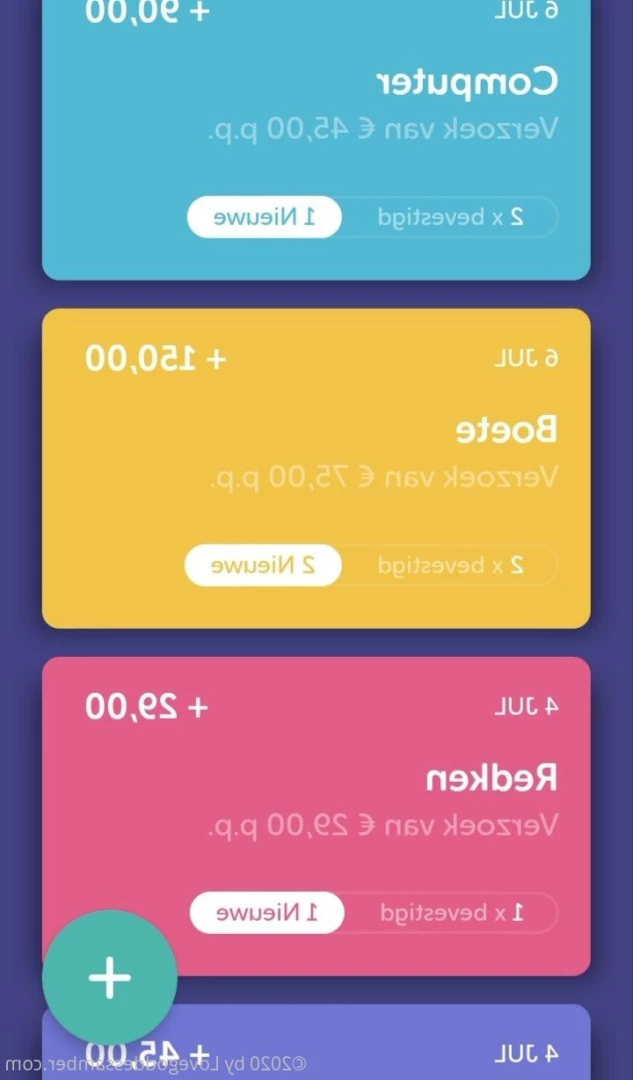Open the Boete payment request card
The height and width of the screenshot is (1080, 633).
pyautogui.click(x=316, y=468)
